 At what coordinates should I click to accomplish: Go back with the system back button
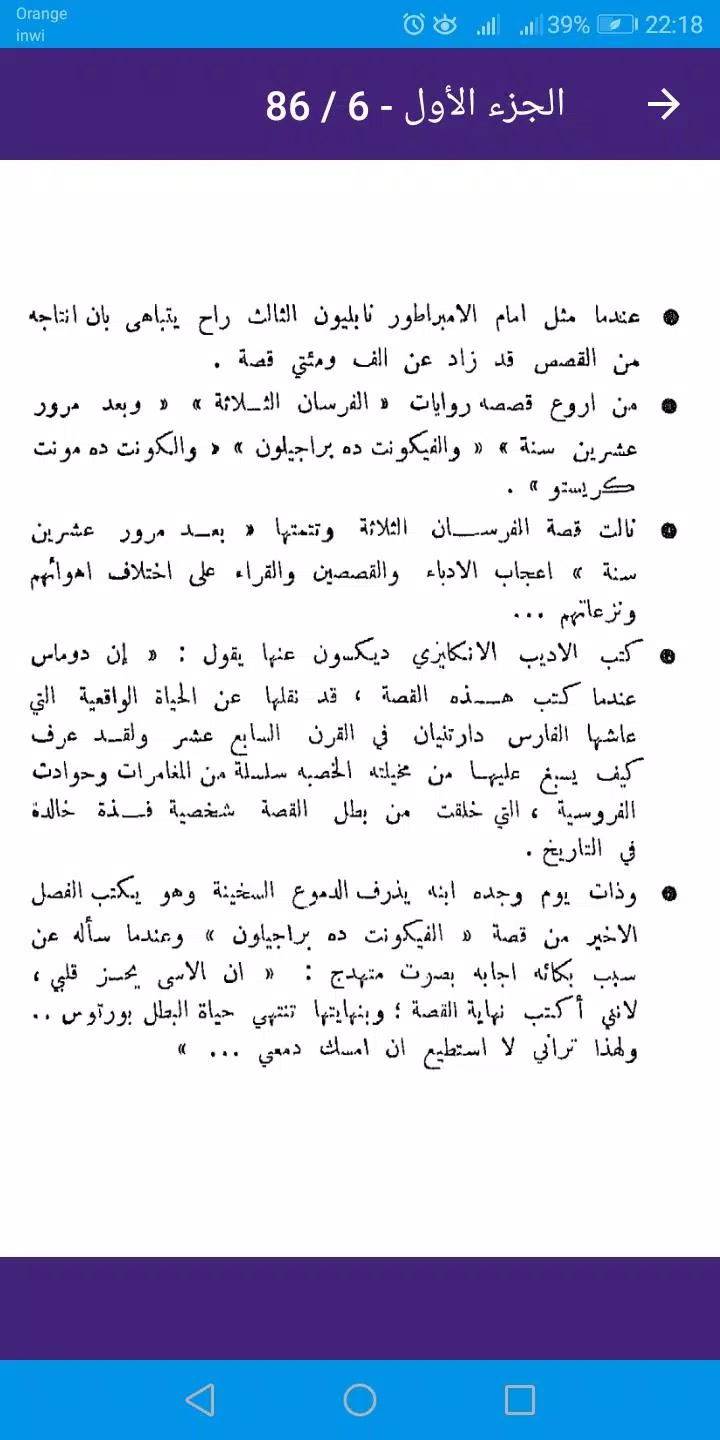[x=200, y=1400]
